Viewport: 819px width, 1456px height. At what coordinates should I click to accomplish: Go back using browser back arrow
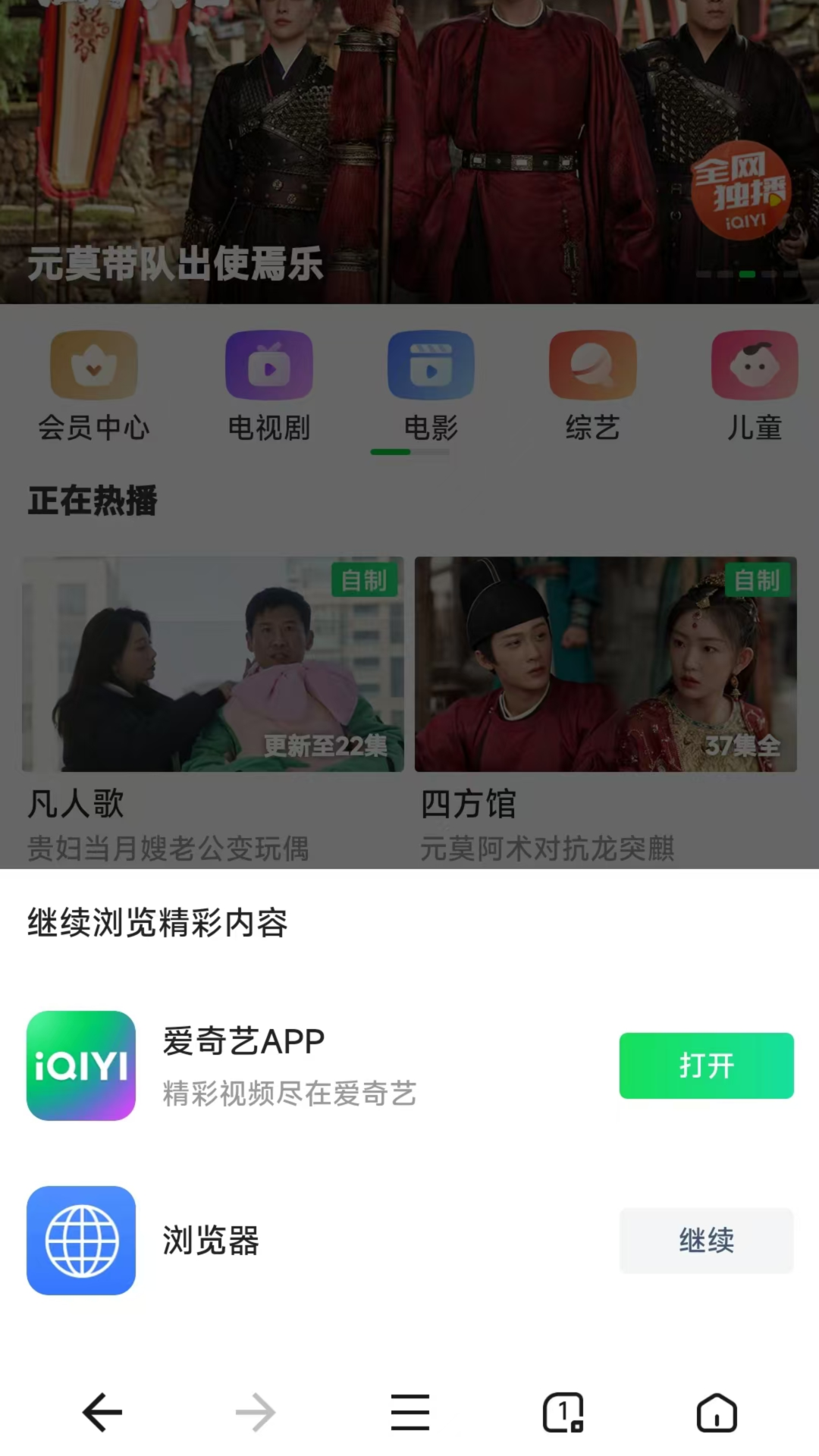click(x=102, y=1413)
